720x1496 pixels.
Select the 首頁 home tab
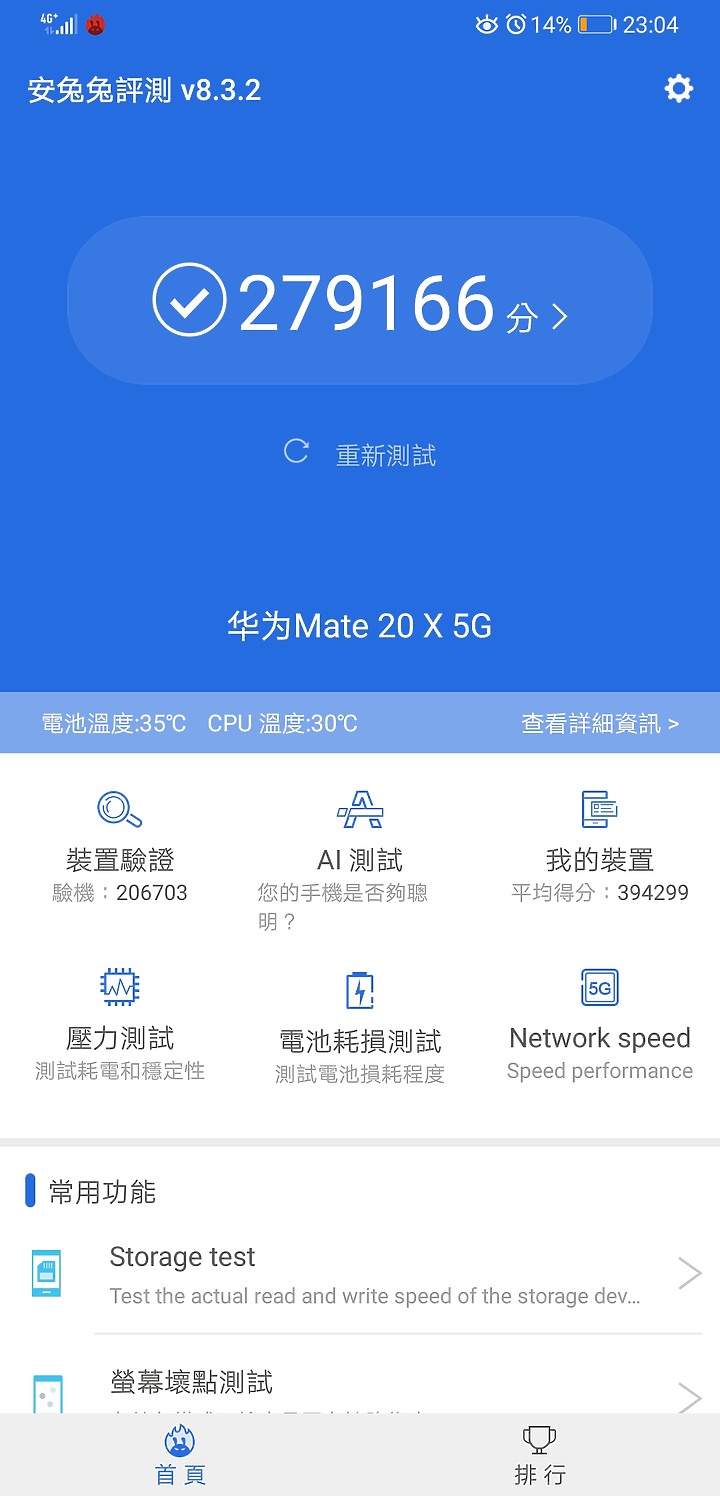[180, 1455]
